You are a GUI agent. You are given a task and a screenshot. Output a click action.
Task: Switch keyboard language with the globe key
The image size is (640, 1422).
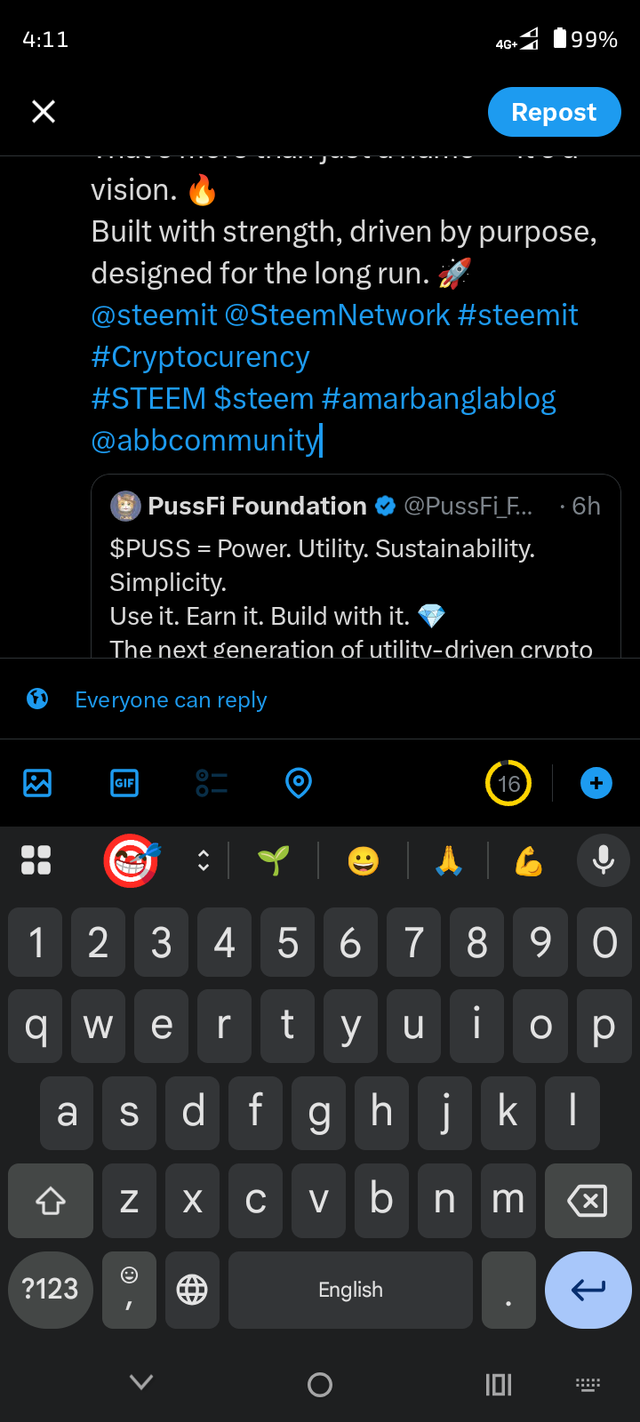[x=191, y=1290]
